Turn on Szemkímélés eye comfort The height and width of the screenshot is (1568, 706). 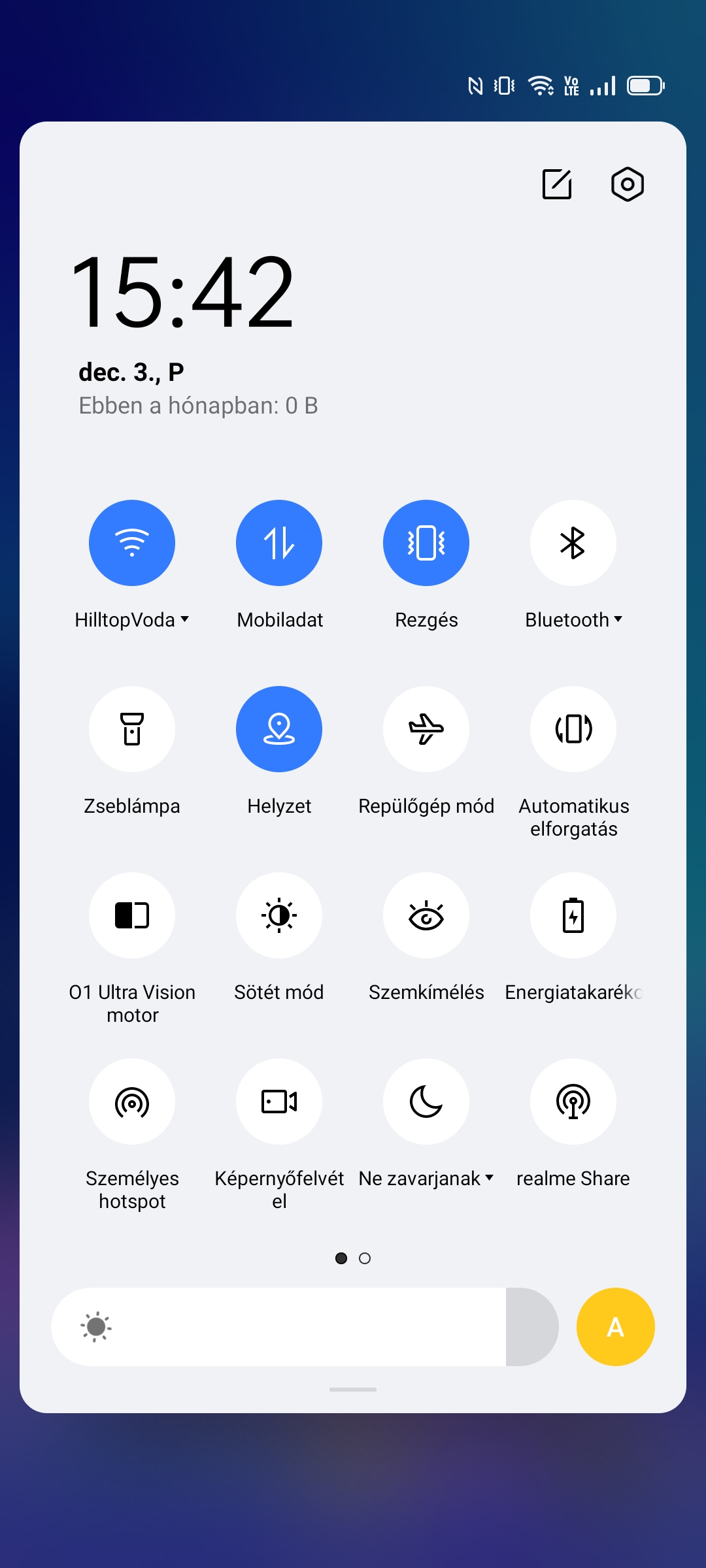pyautogui.click(x=426, y=915)
